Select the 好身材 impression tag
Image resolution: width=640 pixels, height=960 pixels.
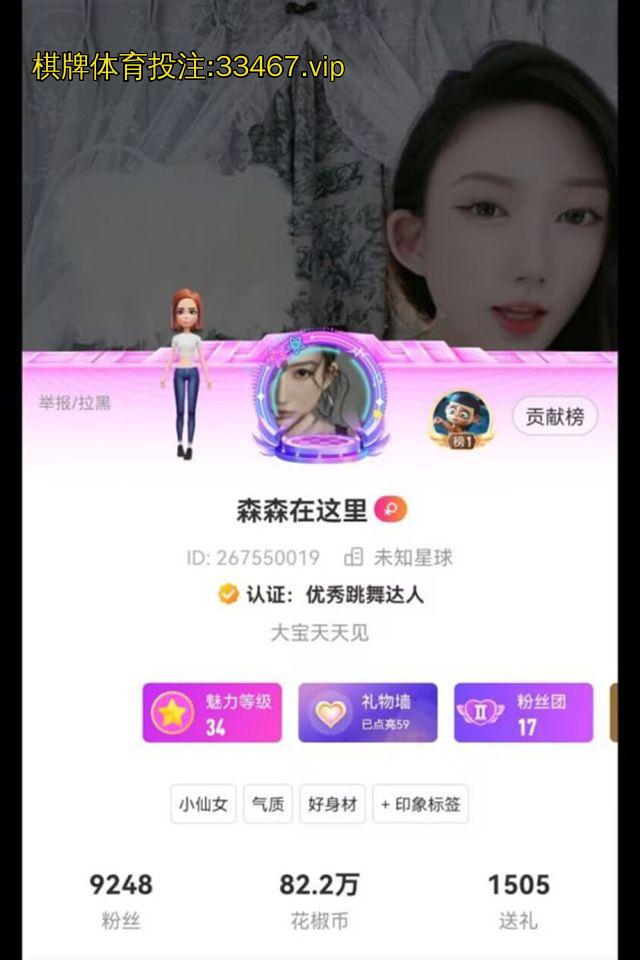coord(335,804)
